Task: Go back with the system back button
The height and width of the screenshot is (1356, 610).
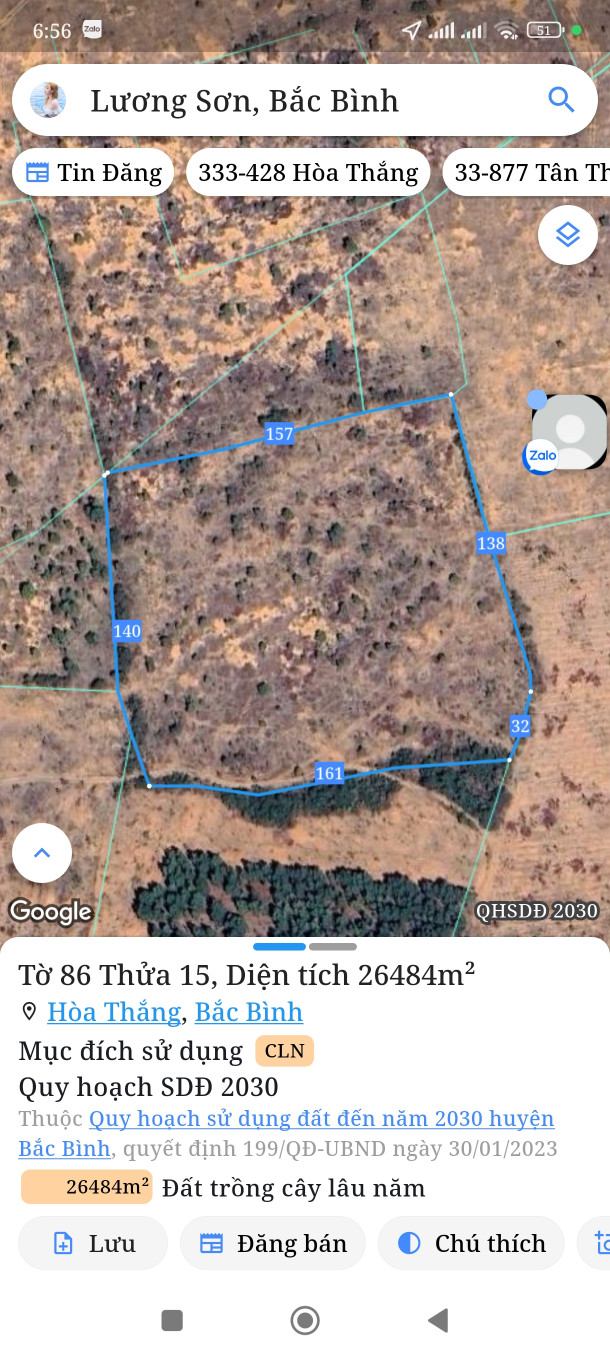Action: [437, 1321]
